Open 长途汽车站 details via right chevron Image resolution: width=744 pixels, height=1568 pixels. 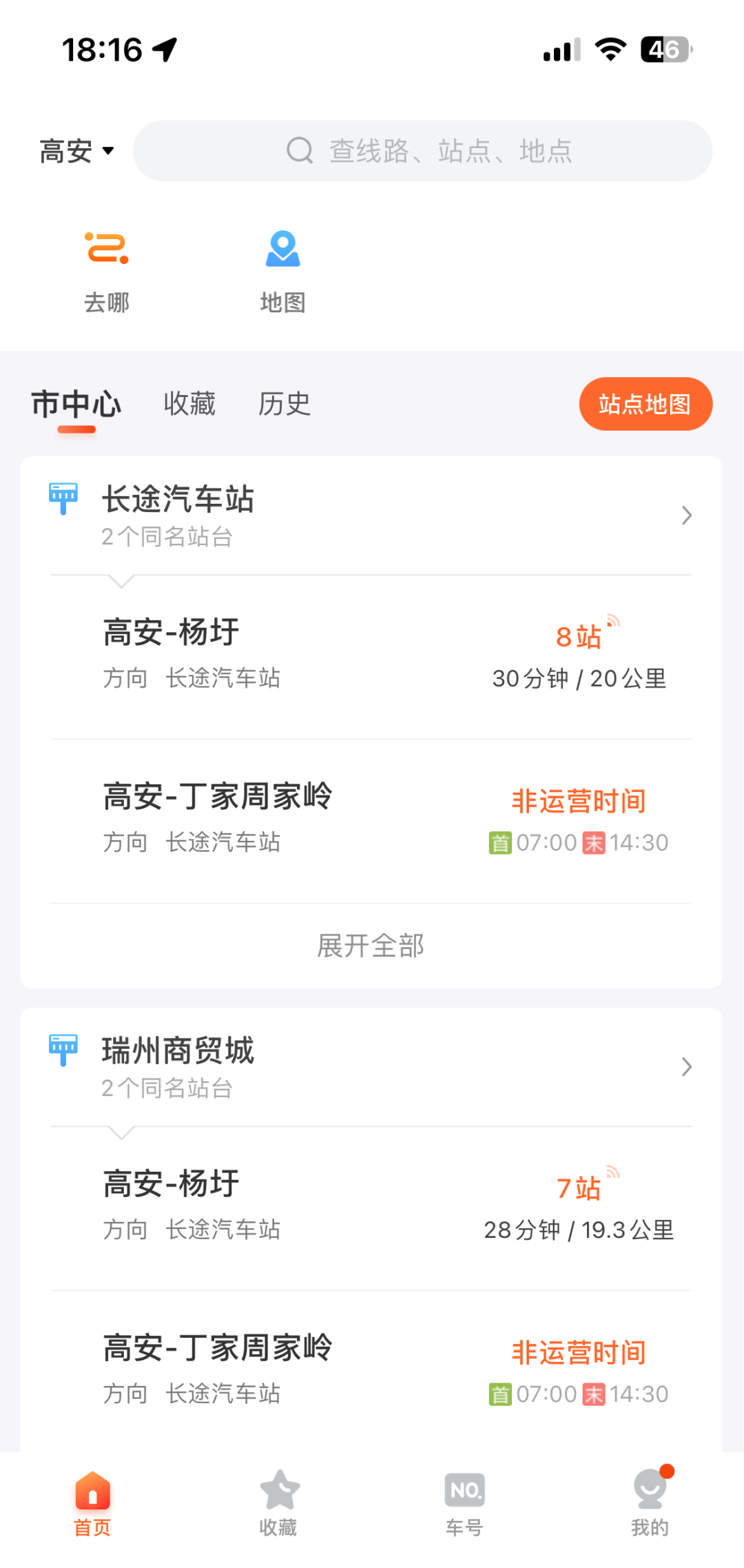686,515
